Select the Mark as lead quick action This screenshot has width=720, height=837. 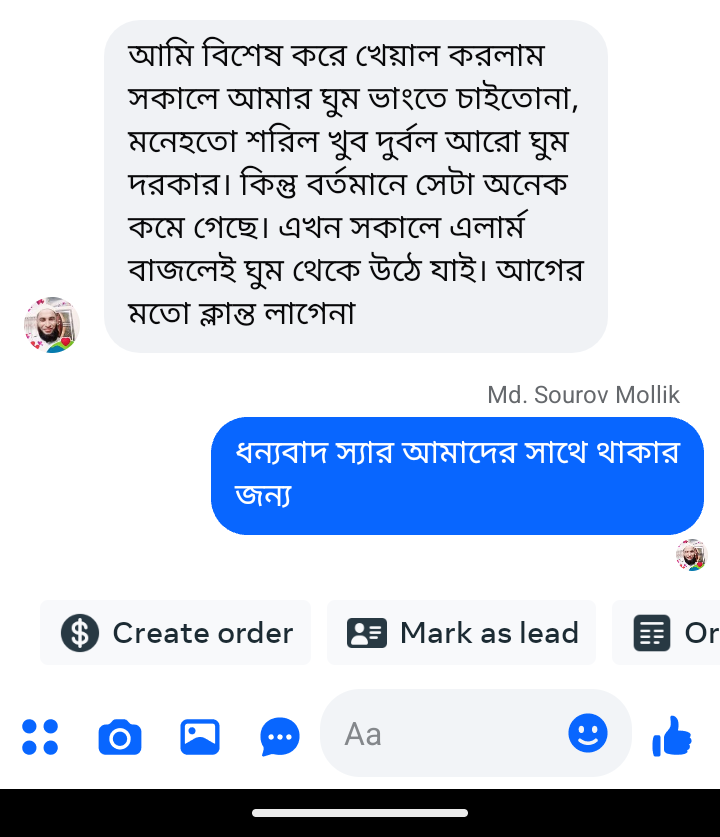point(461,632)
